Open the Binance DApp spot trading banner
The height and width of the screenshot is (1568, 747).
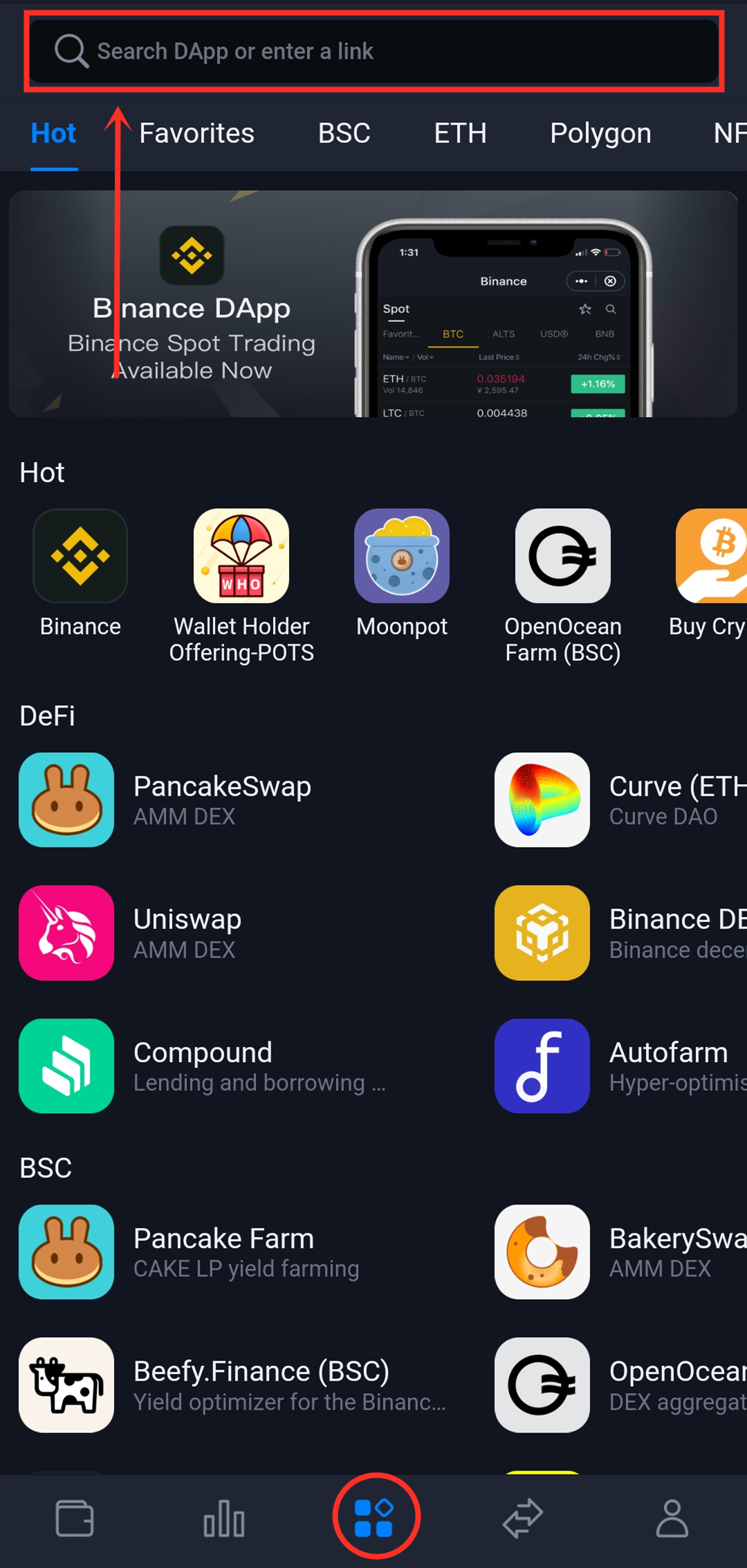(x=373, y=304)
